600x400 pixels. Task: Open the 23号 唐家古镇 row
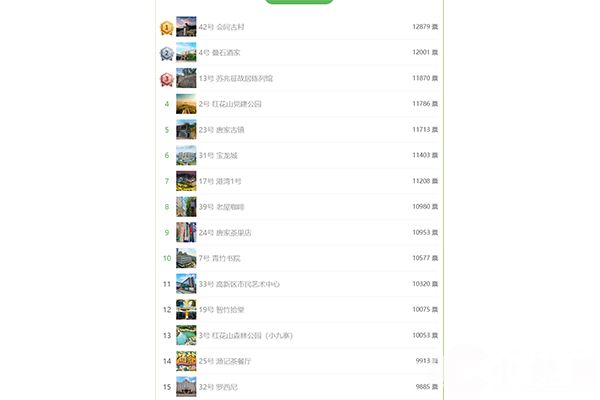pos(221,130)
